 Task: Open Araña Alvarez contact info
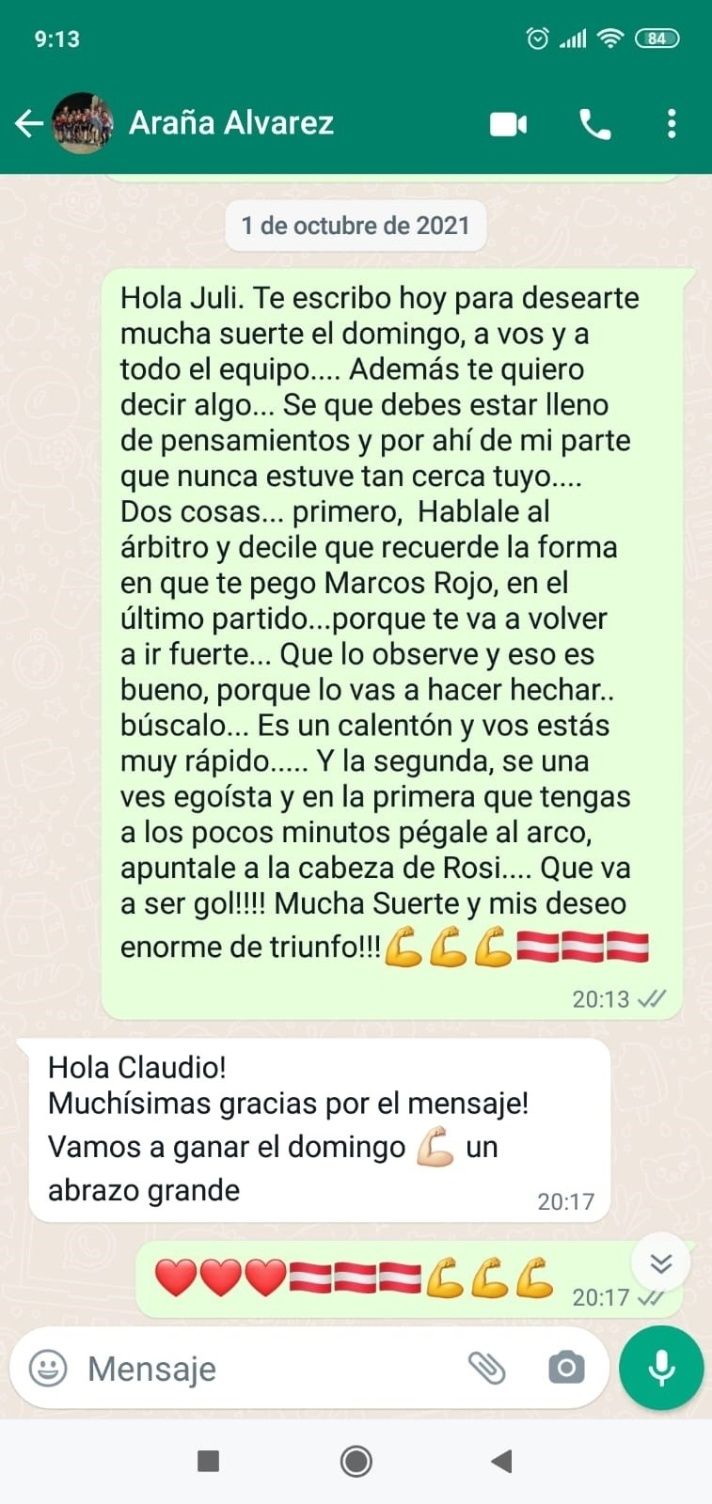pyautogui.click(x=232, y=124)
